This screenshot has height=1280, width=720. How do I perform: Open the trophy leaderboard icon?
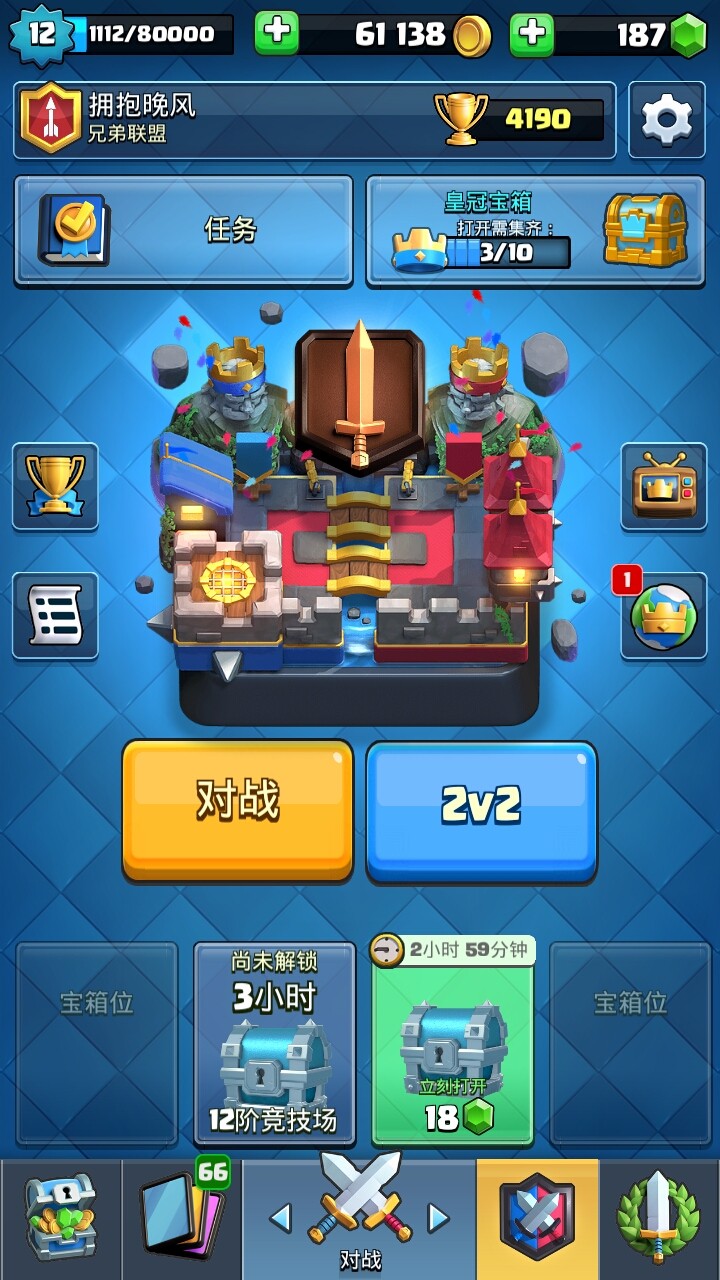[55, 486]
